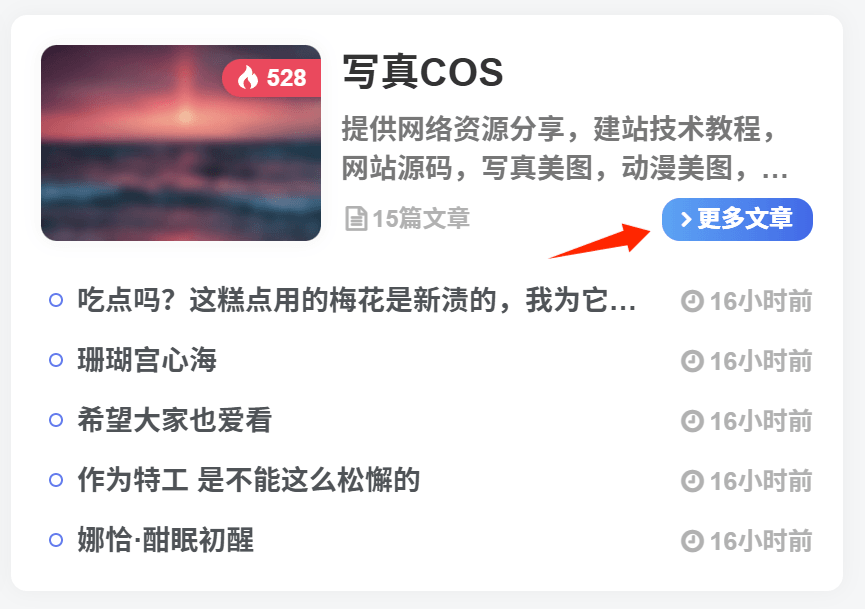Open the 写真COS category thumbnail
The image size is (865, 609).
pyautogui.click(x=180, y=143)
